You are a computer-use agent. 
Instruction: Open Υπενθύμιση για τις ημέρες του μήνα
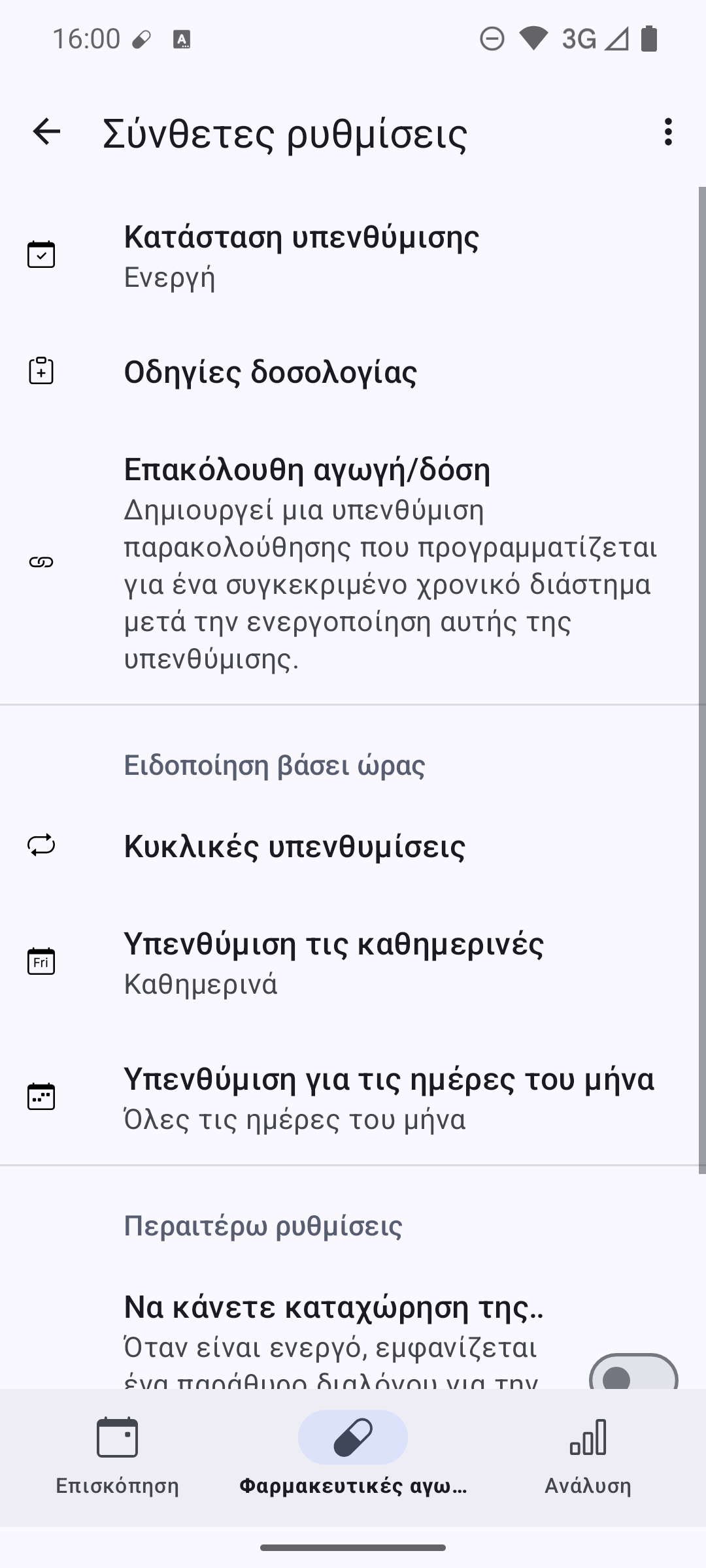point(353,1098)
